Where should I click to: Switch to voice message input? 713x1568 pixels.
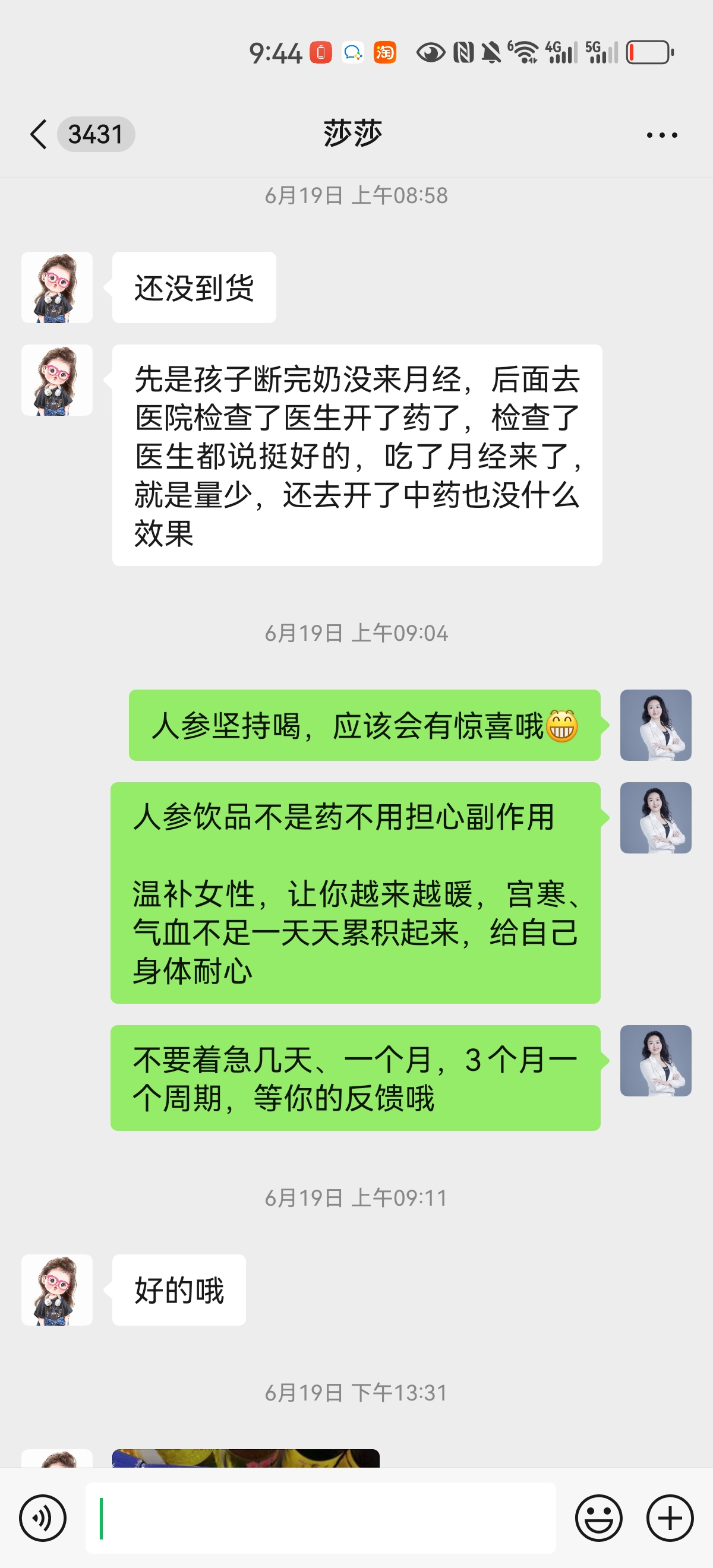(43, 1518)
